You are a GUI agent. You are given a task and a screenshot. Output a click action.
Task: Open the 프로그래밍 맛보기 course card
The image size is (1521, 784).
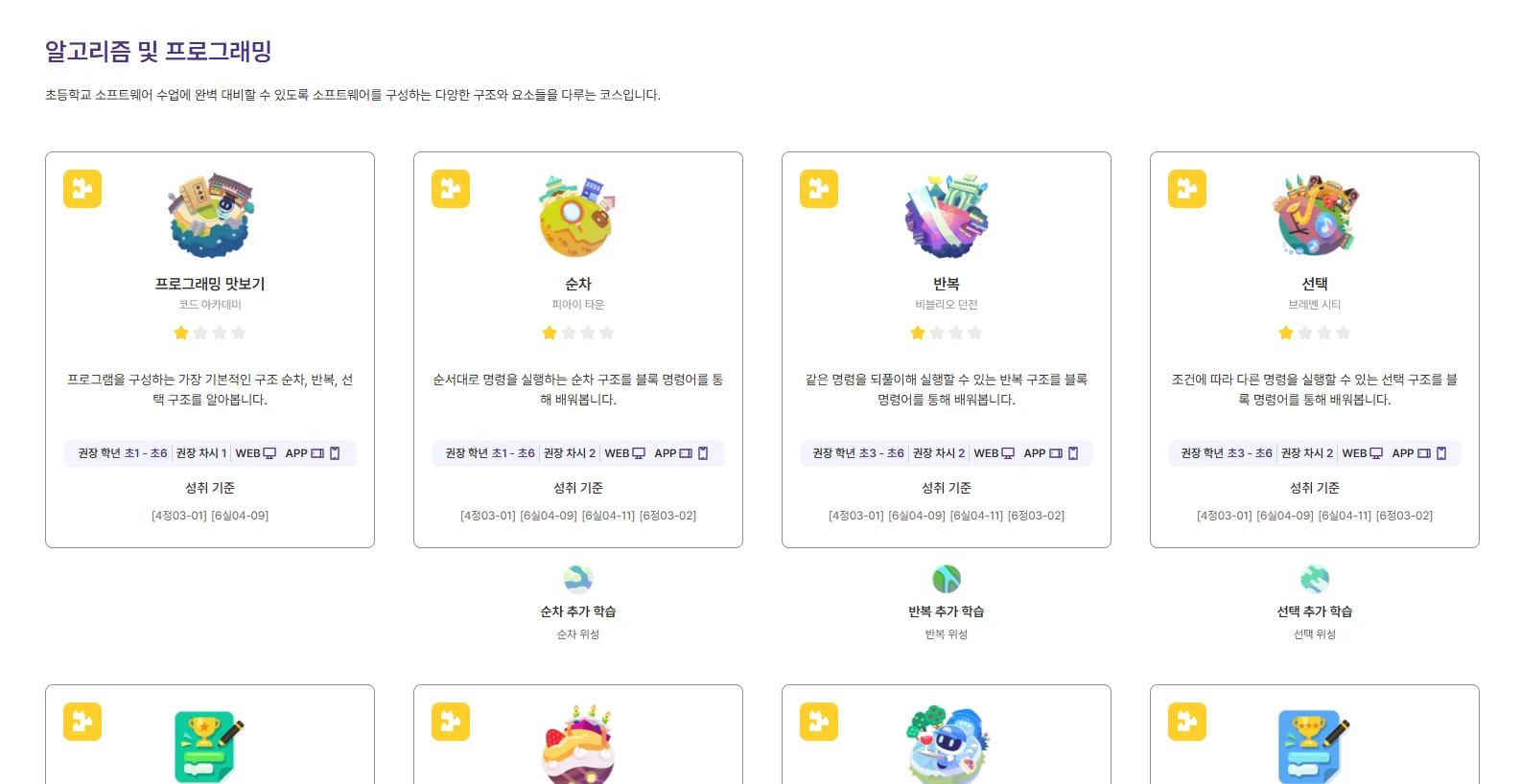click(210, 284)
